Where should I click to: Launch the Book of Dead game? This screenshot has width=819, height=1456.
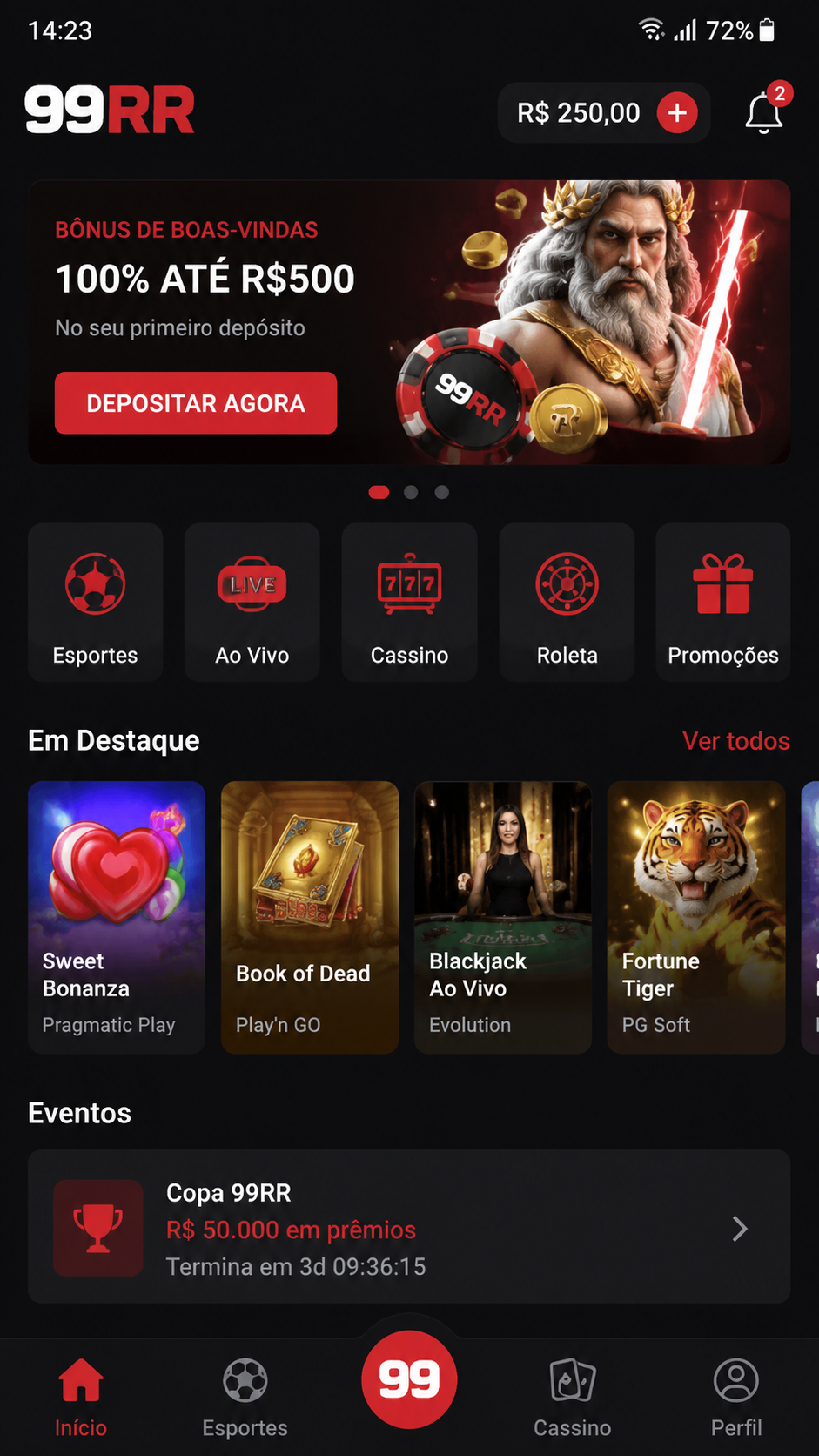coord(310,917)
